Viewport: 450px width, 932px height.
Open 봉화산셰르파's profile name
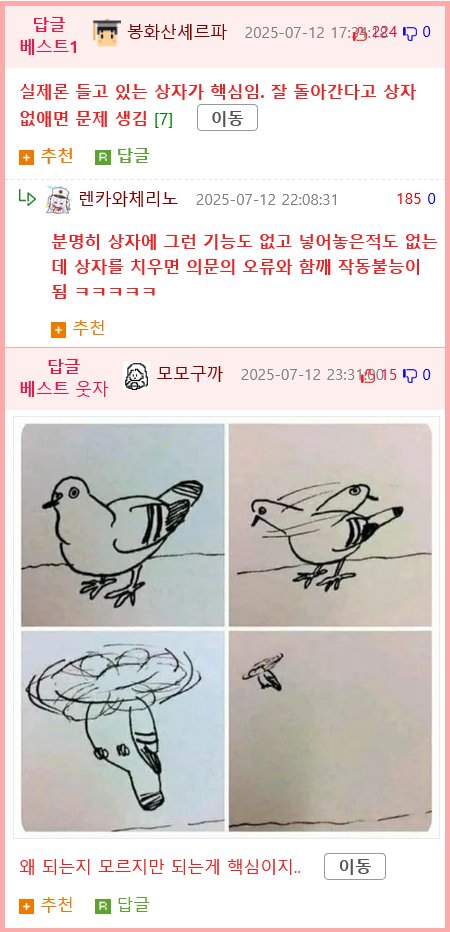click(x=177, y=32)
